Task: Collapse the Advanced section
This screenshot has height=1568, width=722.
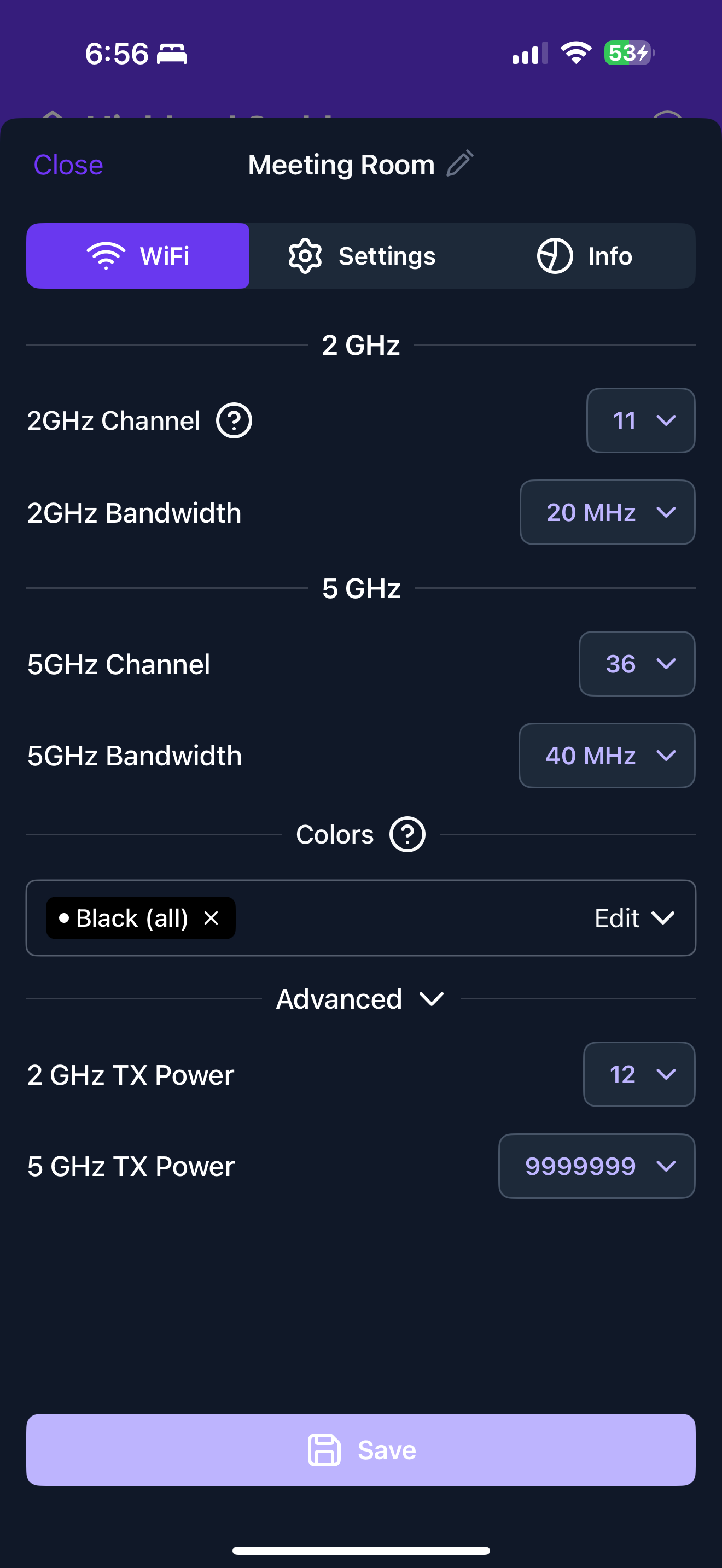Action: click(x=360, y=999)
